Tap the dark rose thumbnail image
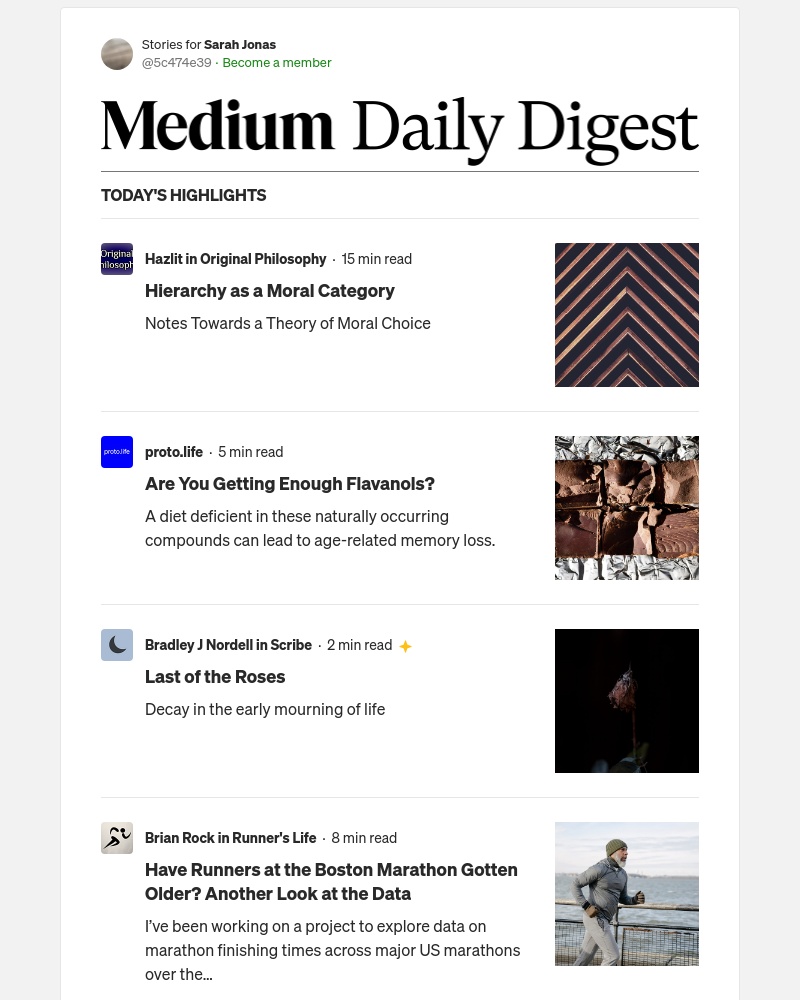 tap(626, 701)
